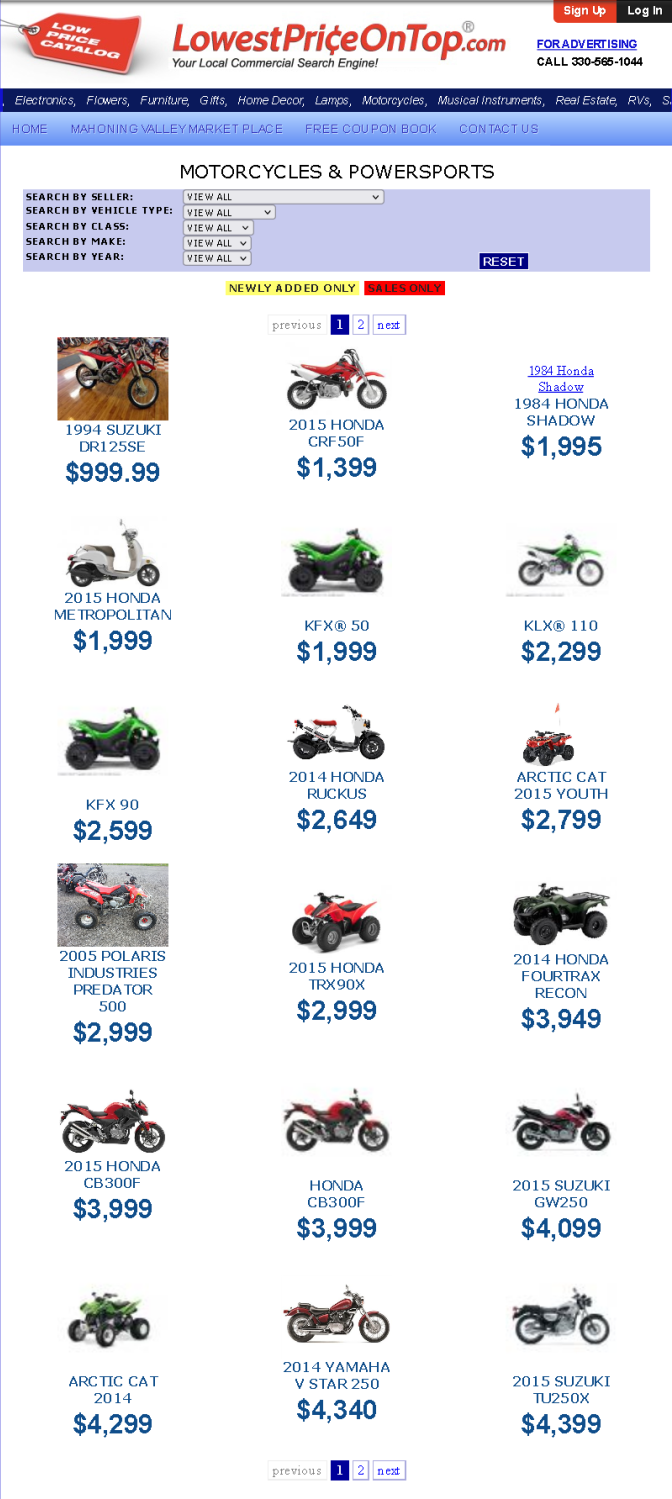Filter by Newly Added Only

pos(292,288)
